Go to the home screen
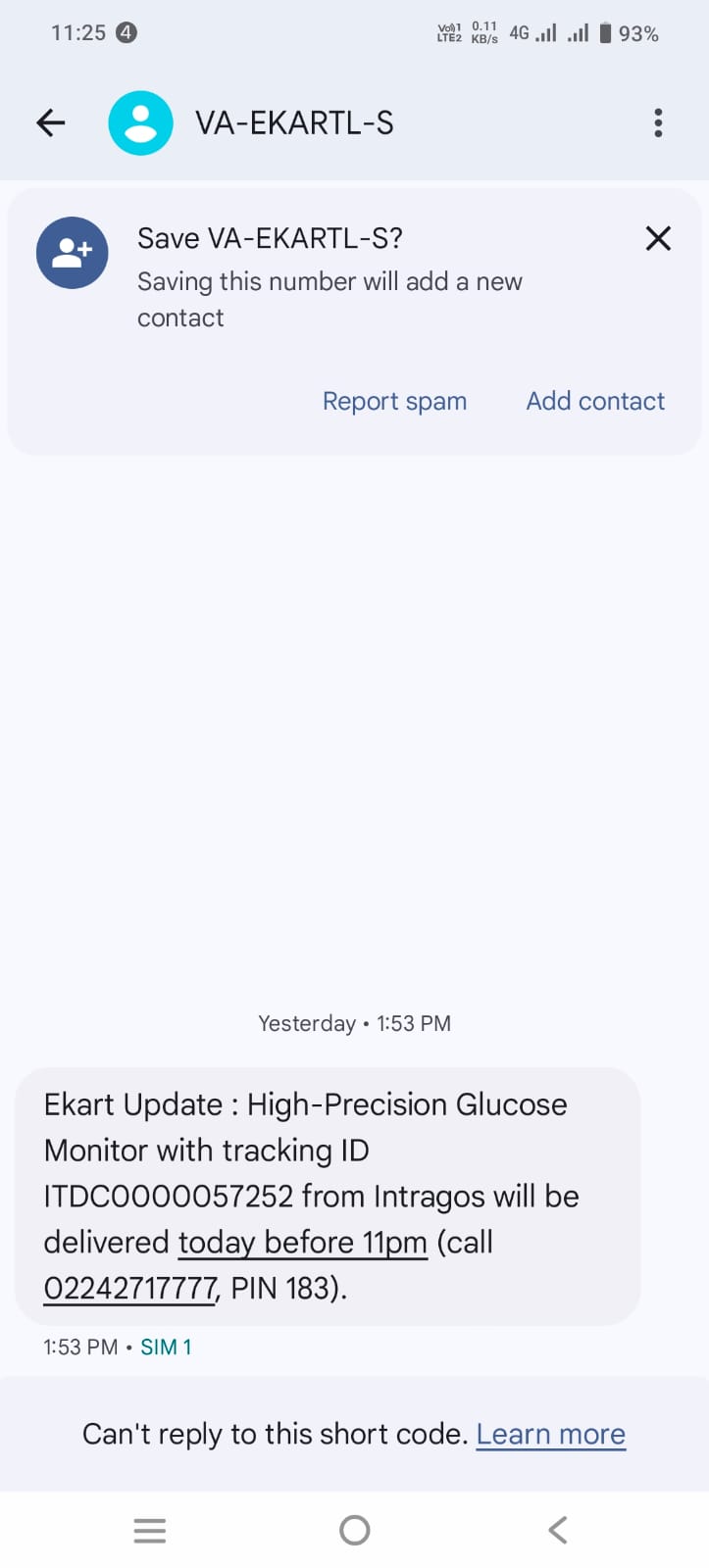 tap(354, 1530)
